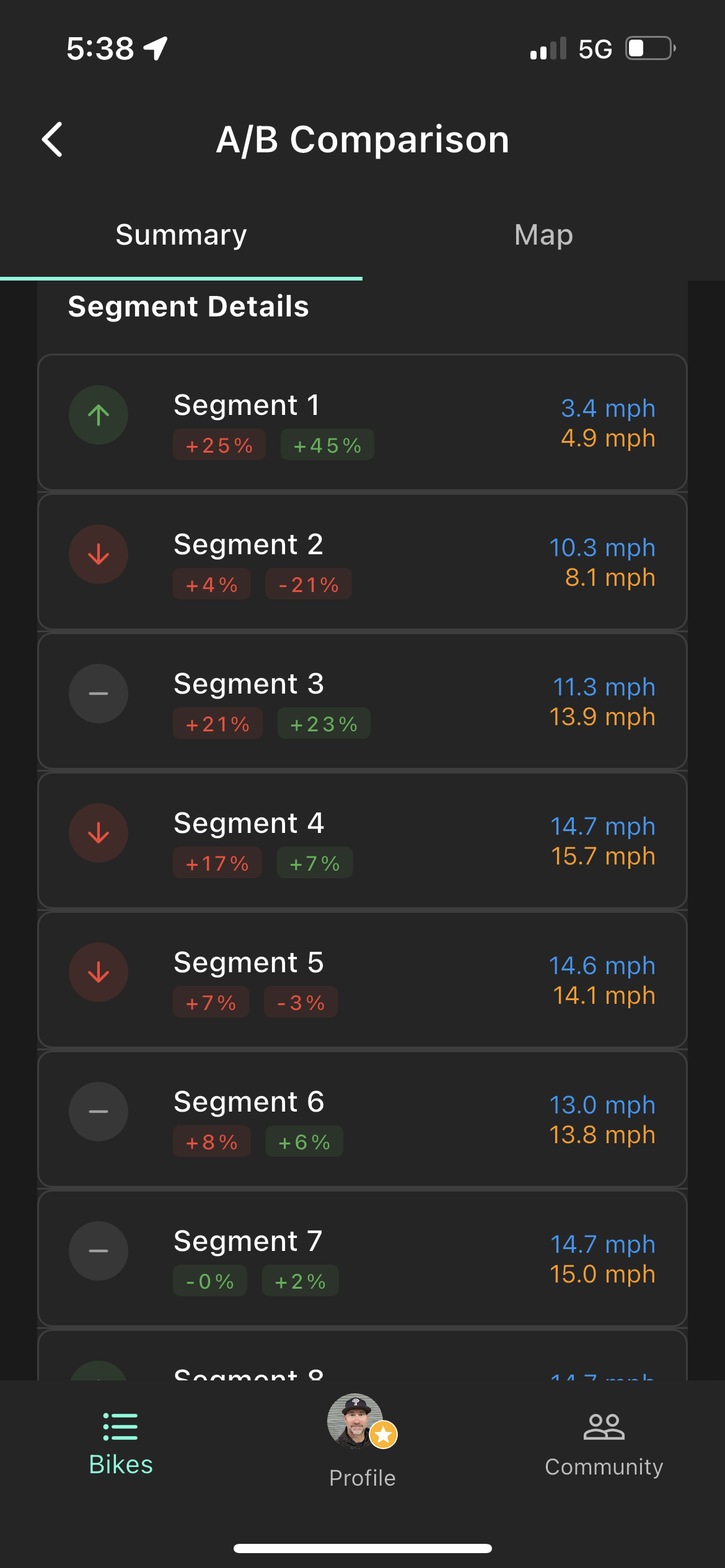Select the Summary tab
725x1568 pixels.
point(180,234)
